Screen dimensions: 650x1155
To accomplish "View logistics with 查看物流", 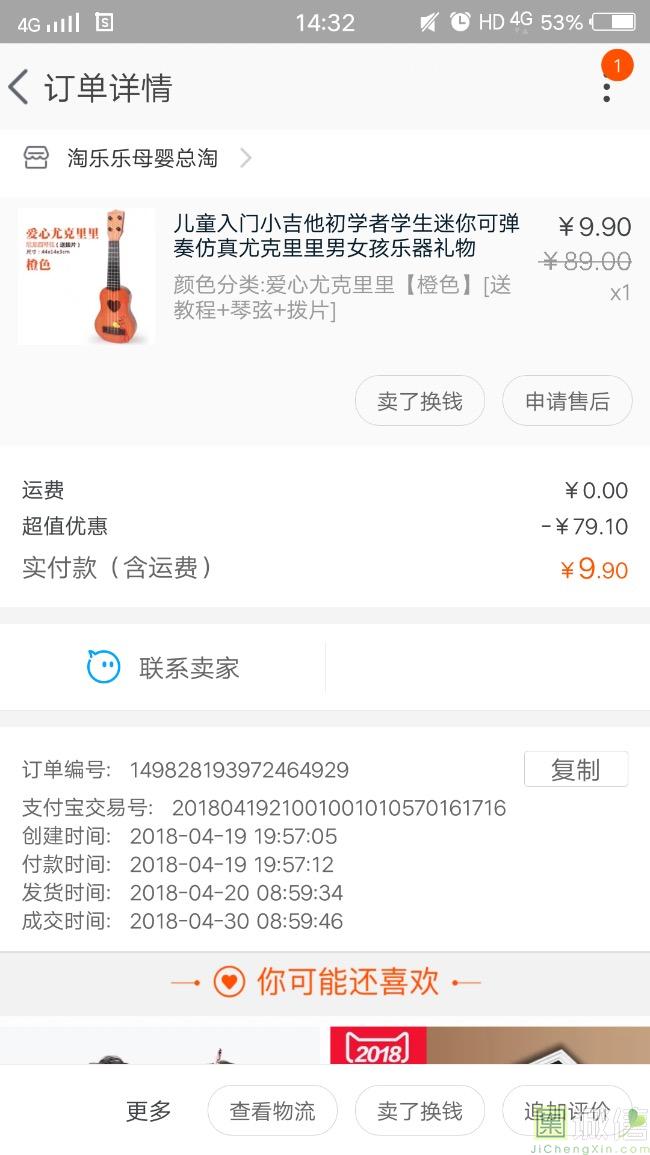I will point(272,1110).
